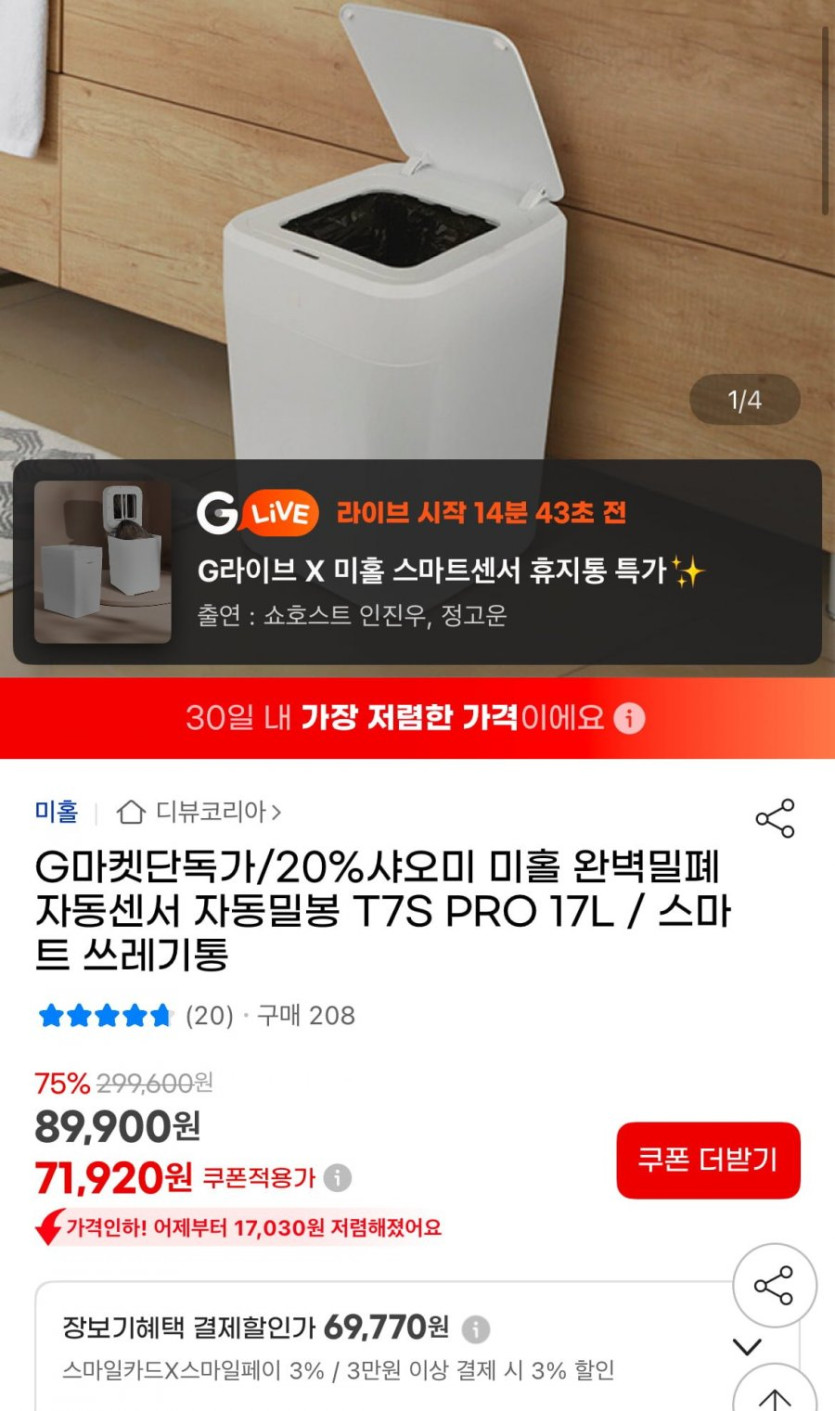
Task: Tap the floating round share button
Action: (x=774, y=1285)
